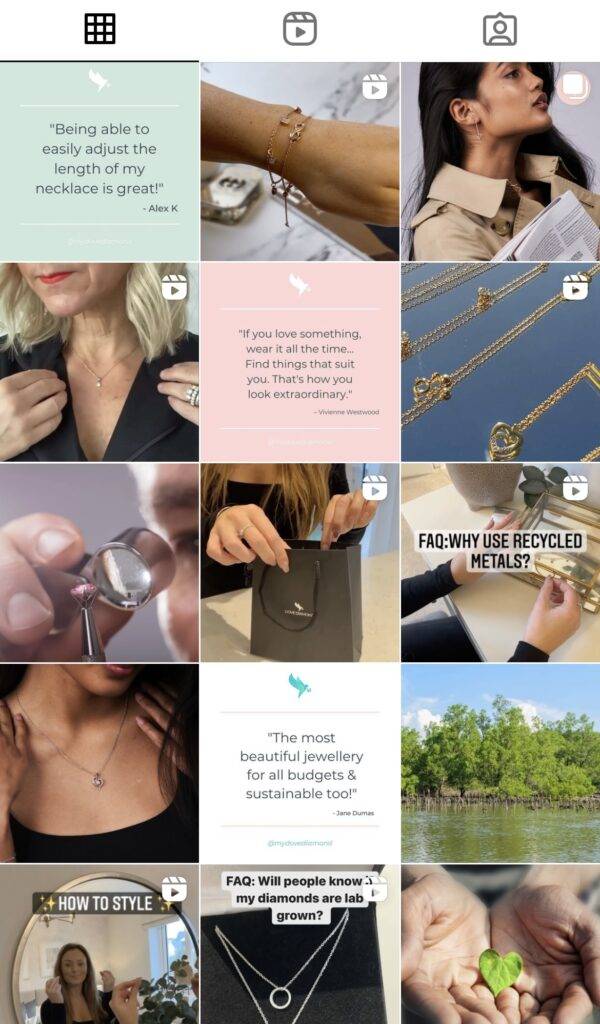
Task: Open the gemstone magnifier loupe post
Action: click(x=99, y=562)
